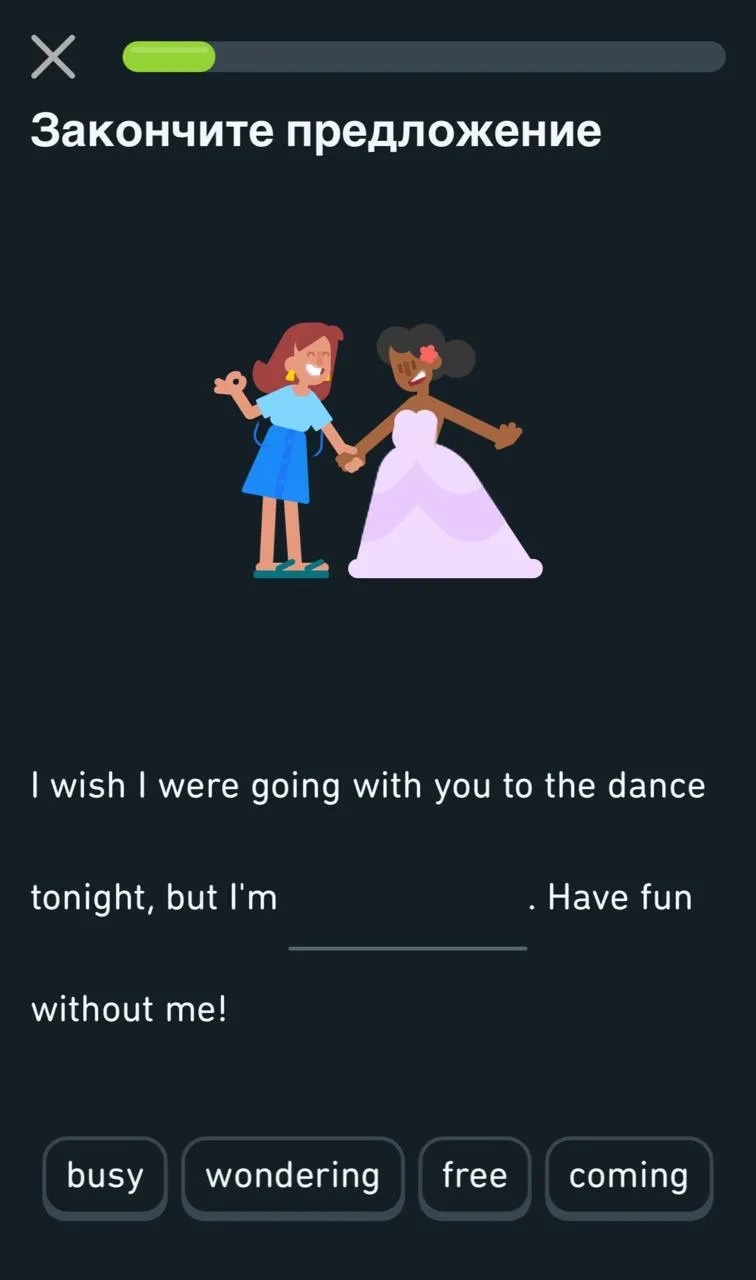Image resolution: width=756 pixels, height=1280 pixels.
Task: Tap the 'coming' word chip
Action: coord(628,1176)
